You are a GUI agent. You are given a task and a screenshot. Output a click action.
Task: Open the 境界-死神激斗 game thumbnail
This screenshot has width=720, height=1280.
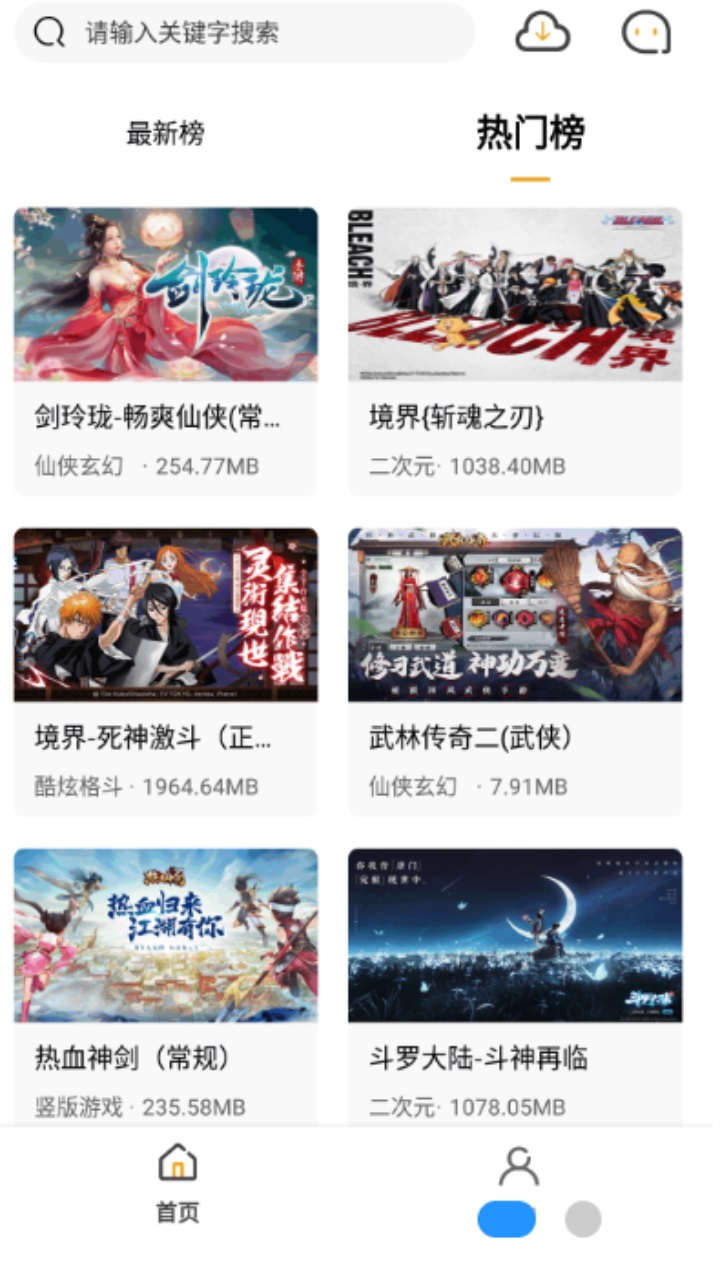166,616
